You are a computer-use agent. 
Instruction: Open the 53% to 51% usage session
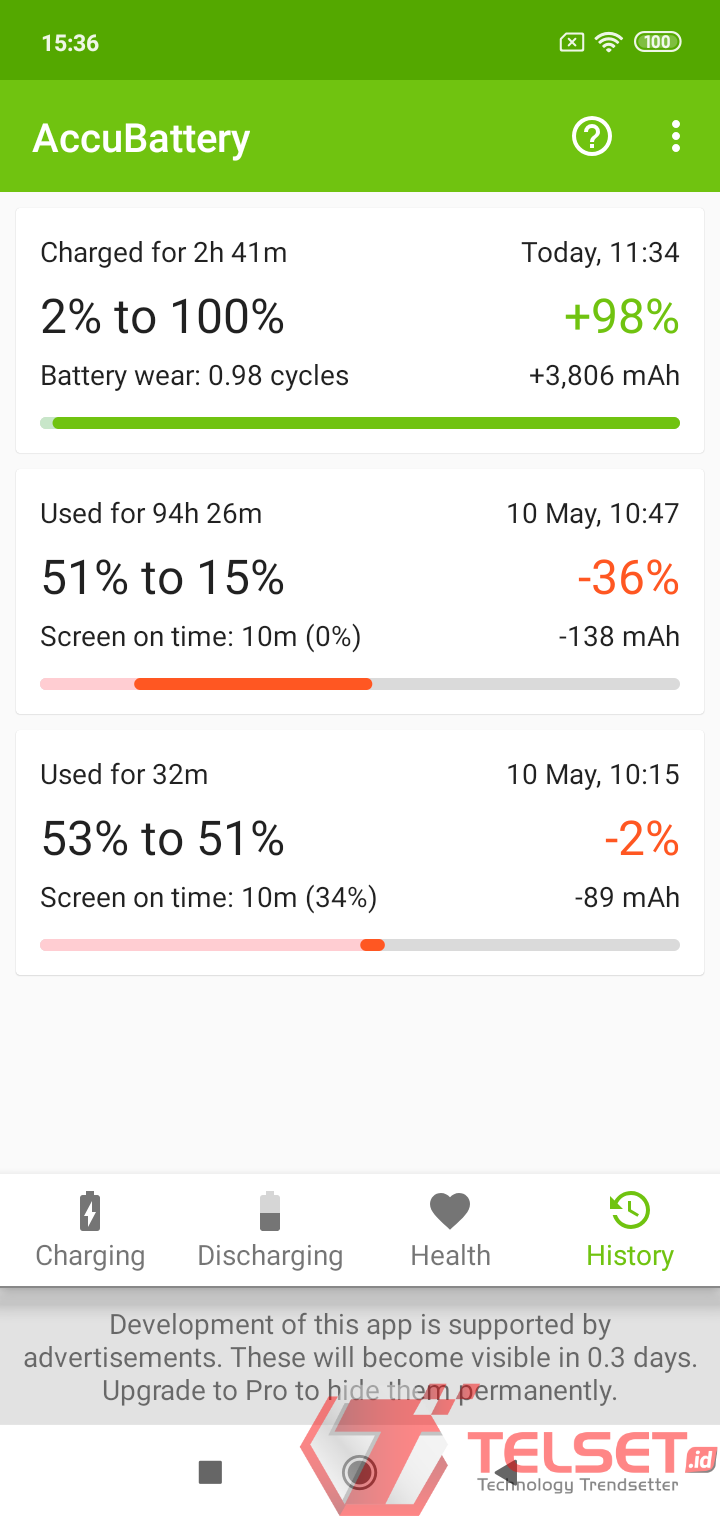tap(360, 852)
